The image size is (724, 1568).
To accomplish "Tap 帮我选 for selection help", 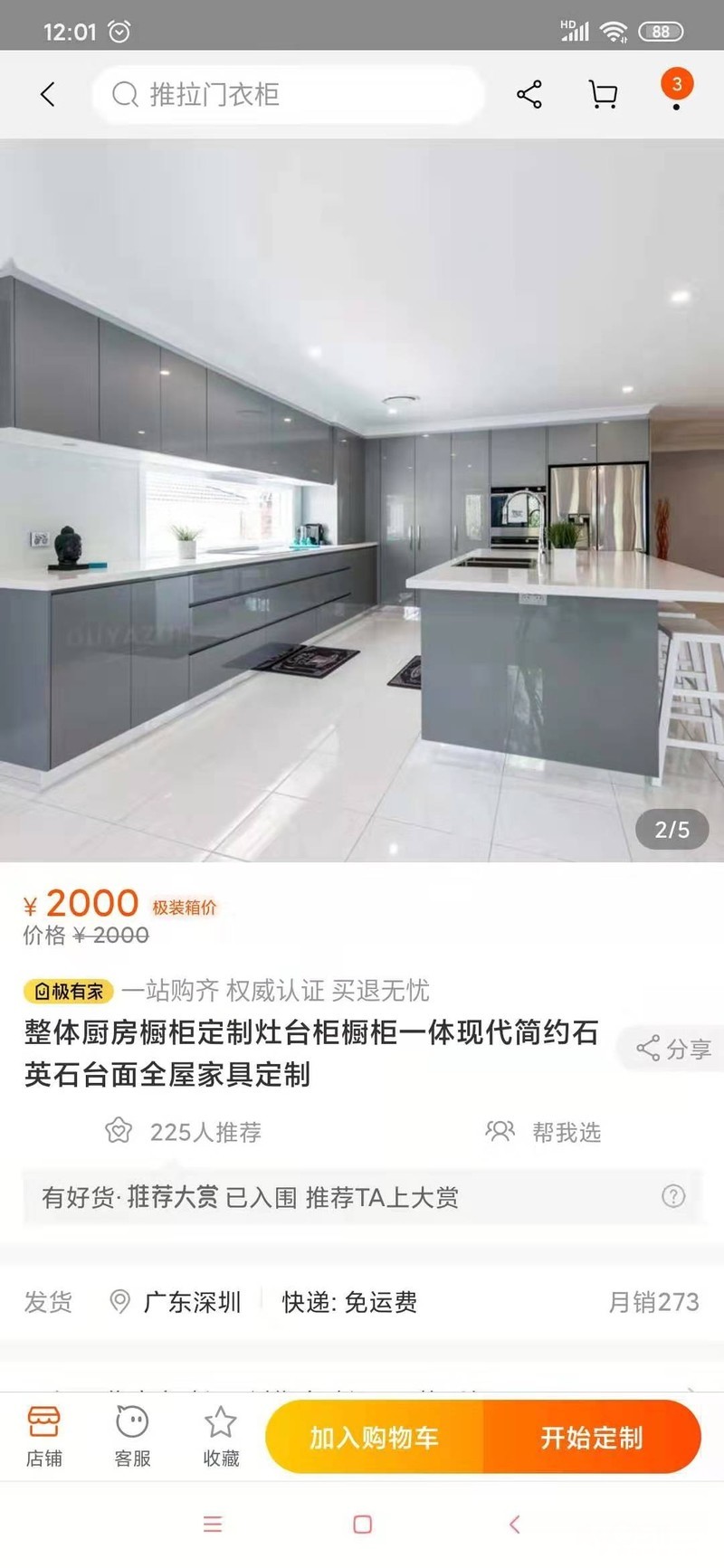I will coord(544,1132).
